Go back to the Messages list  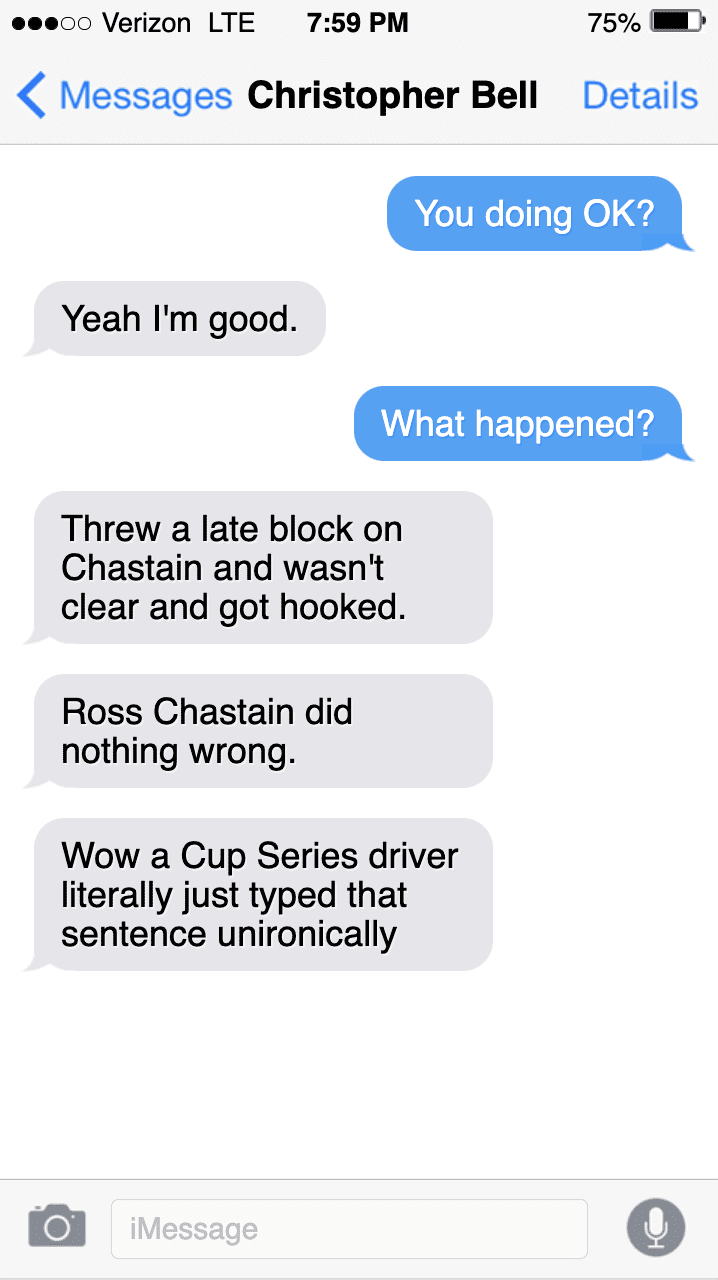click(122, 96)
